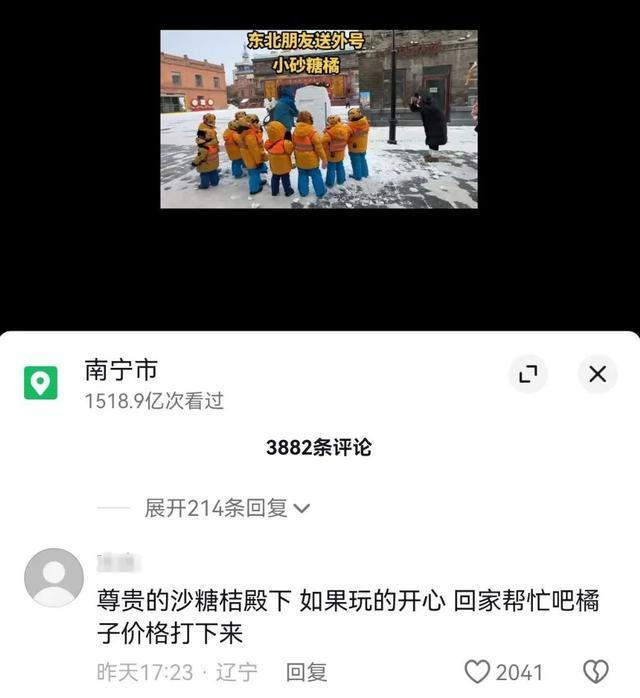The height and width of the screenshot is (698, 640).
Task: Close the comments panel
Action: pyautogui.click(x=597, y=374)
